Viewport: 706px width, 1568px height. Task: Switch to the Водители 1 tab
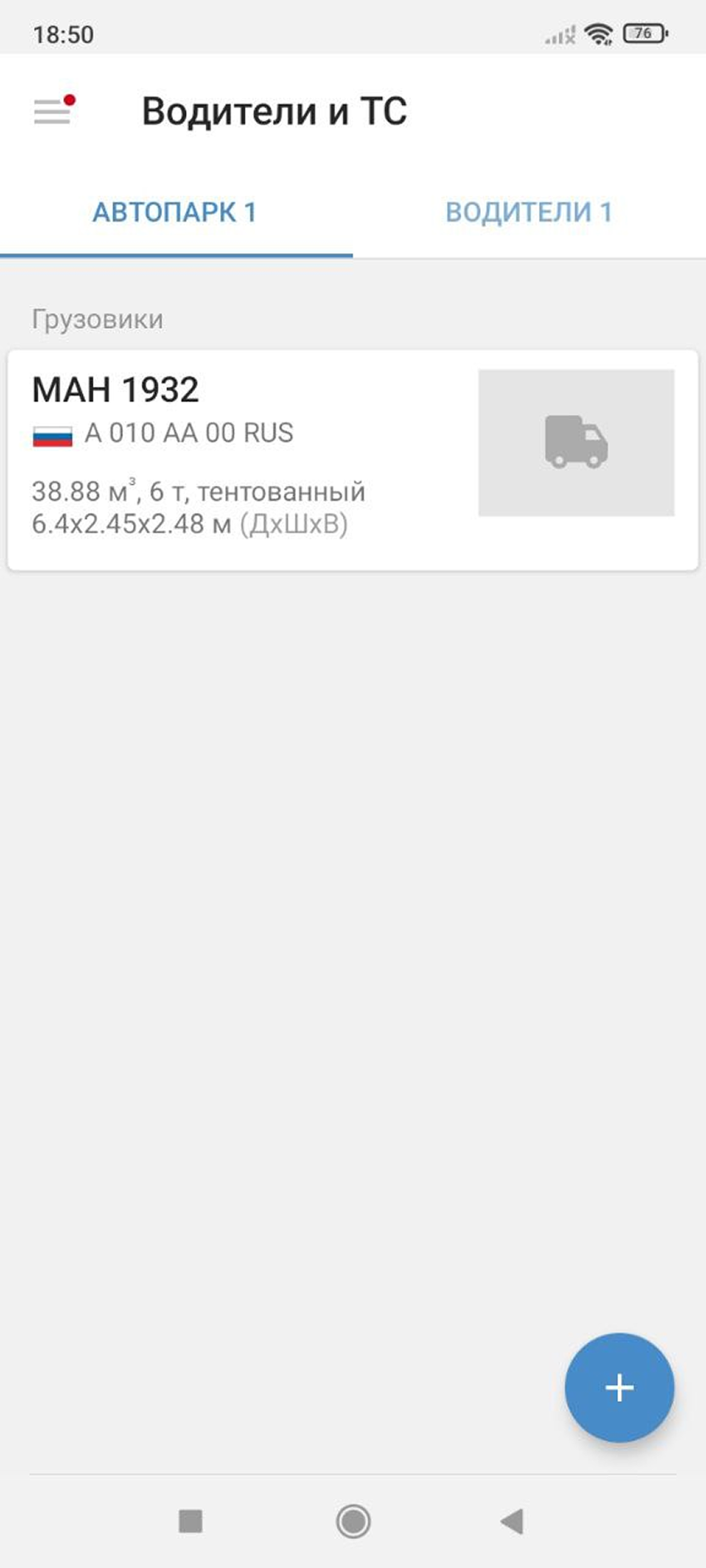[x=529, y=212]
